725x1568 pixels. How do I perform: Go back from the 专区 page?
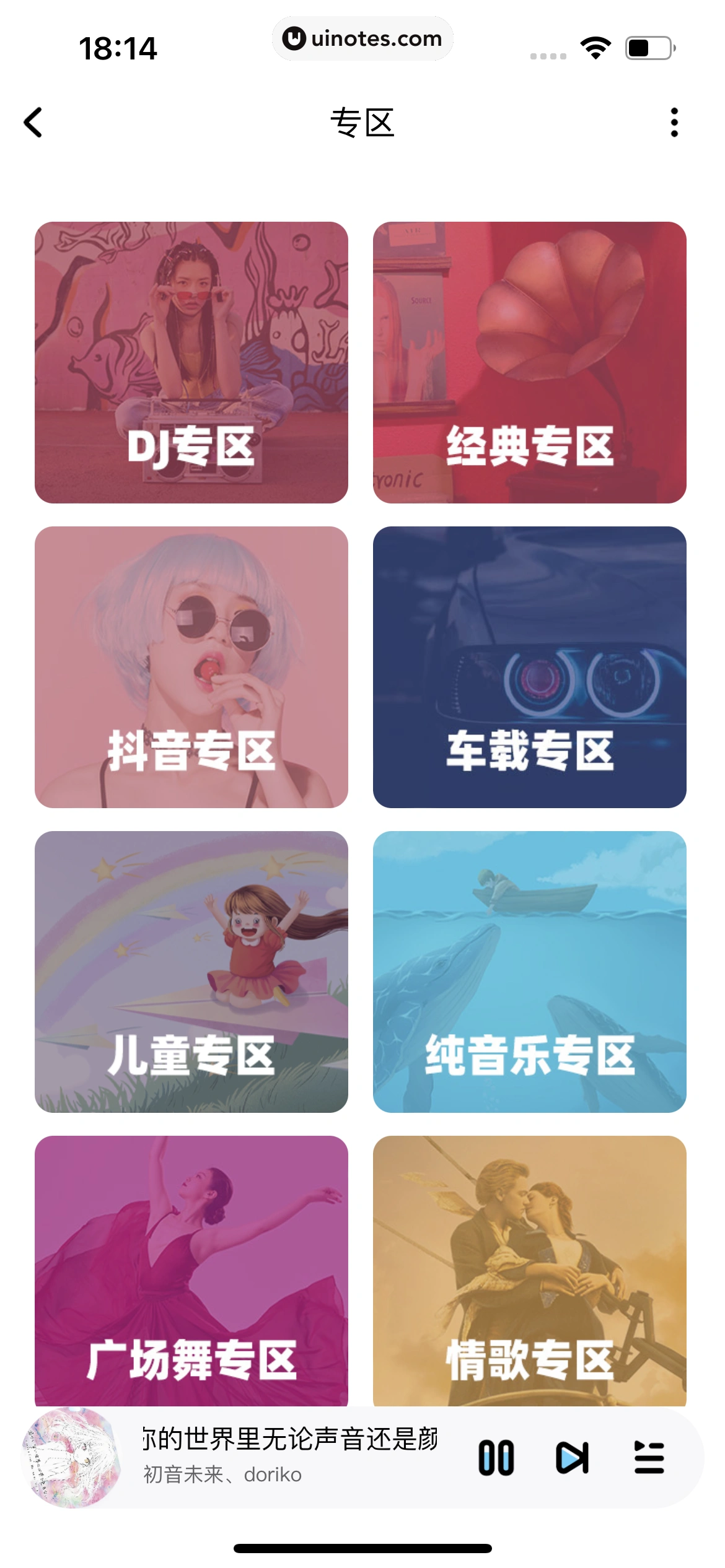coord(33,123)
